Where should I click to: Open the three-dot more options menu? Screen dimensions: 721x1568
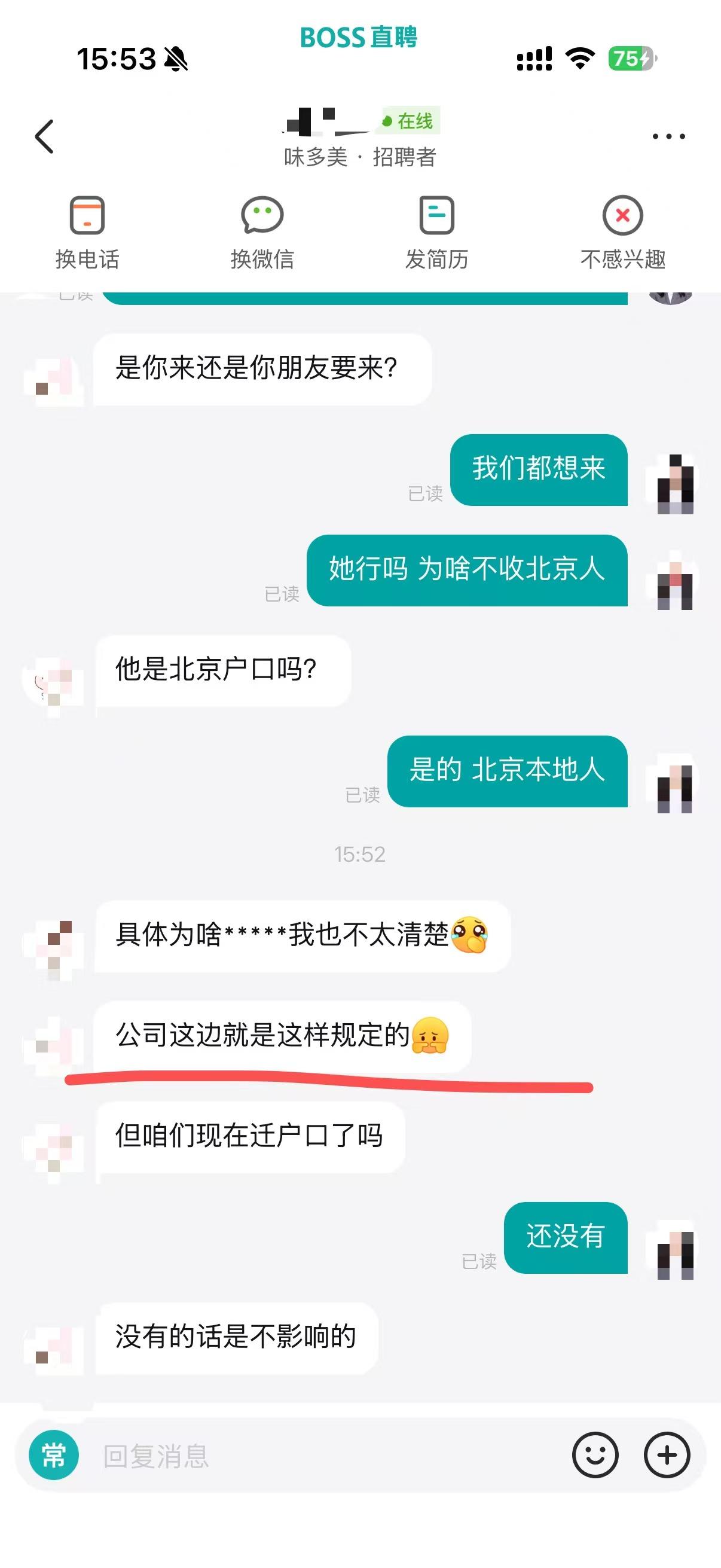point(668,136)
